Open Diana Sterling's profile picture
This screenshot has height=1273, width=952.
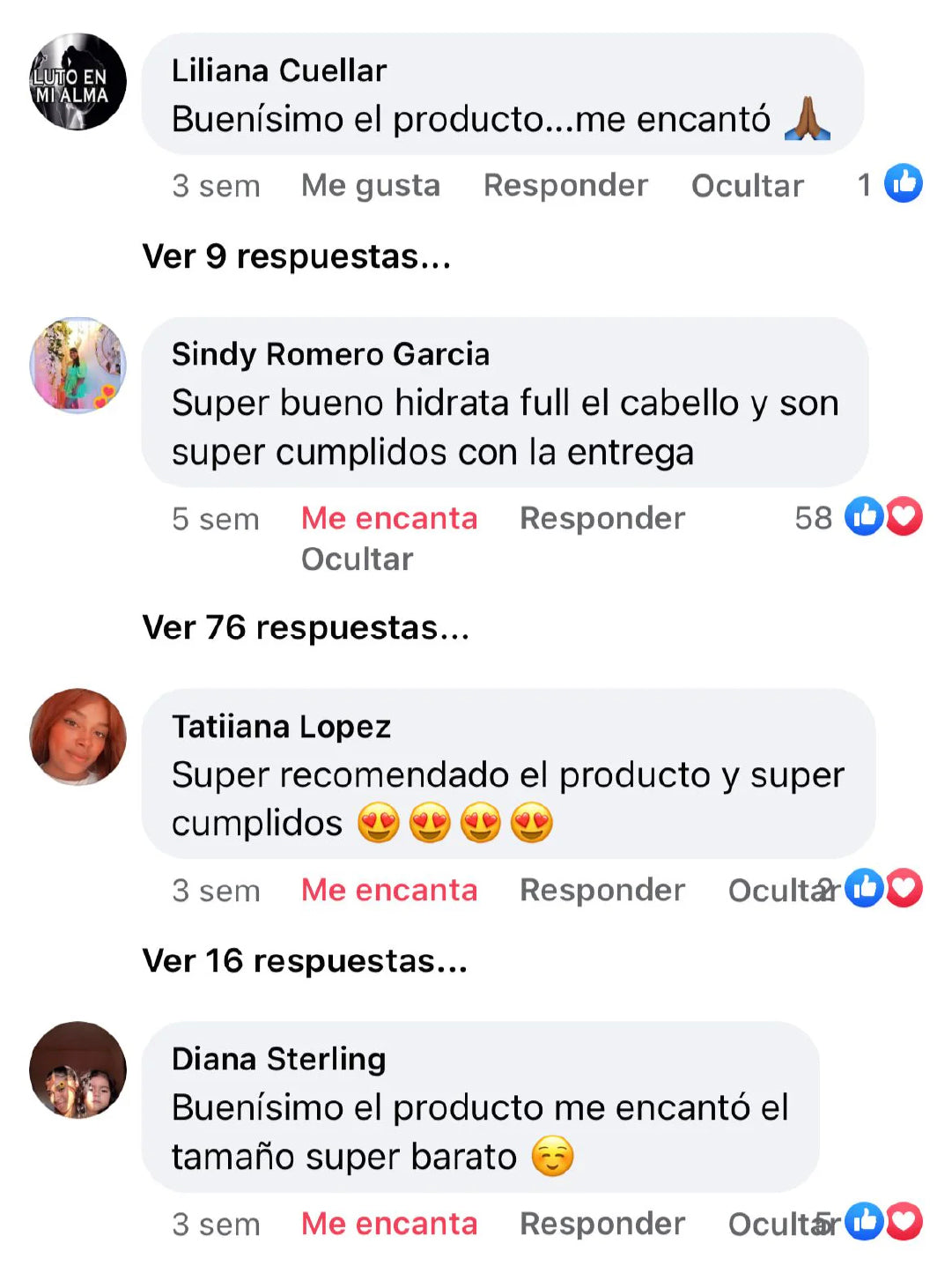(x=77, y=1069)
